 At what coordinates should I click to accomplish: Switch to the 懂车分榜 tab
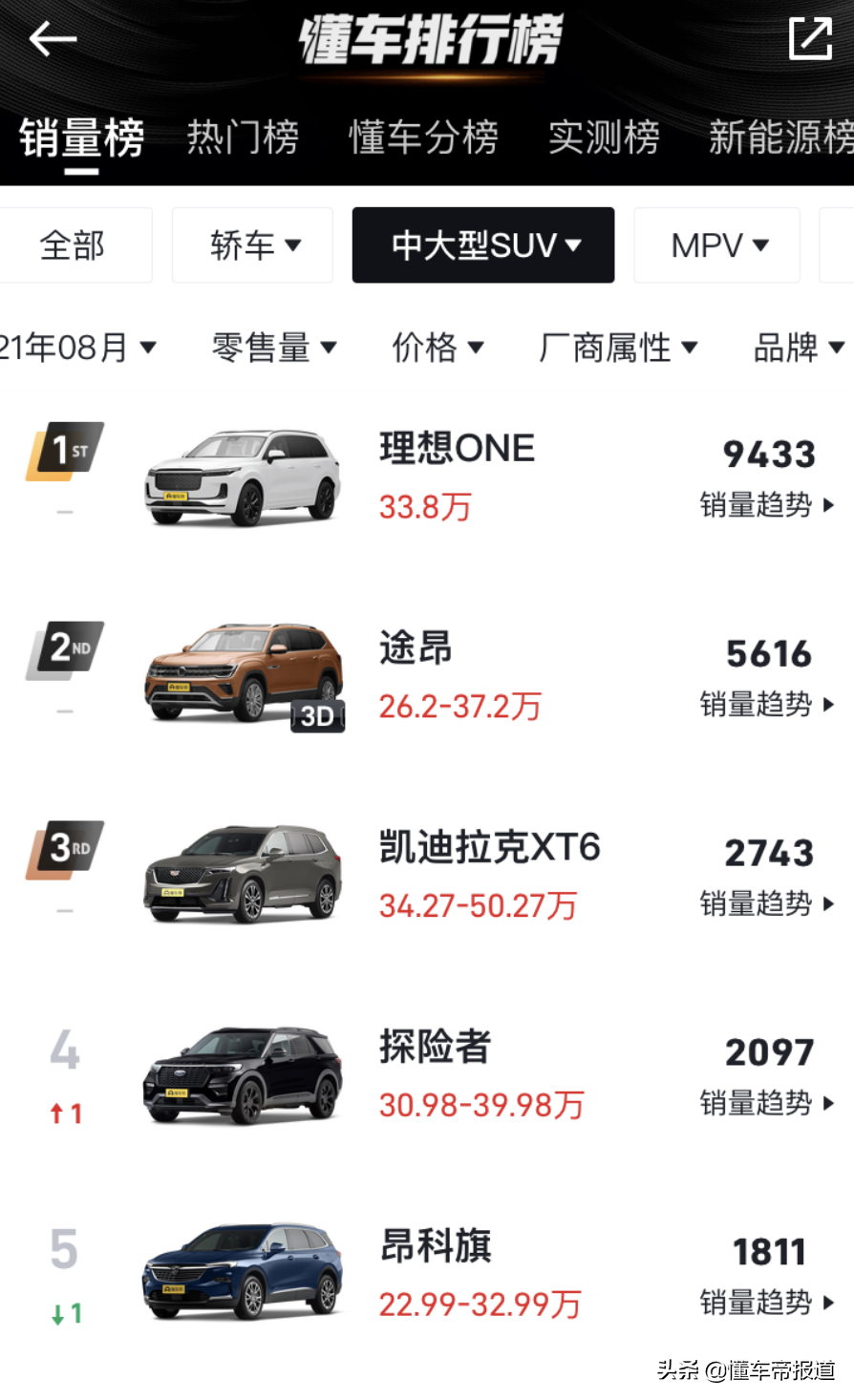point(423,138)
